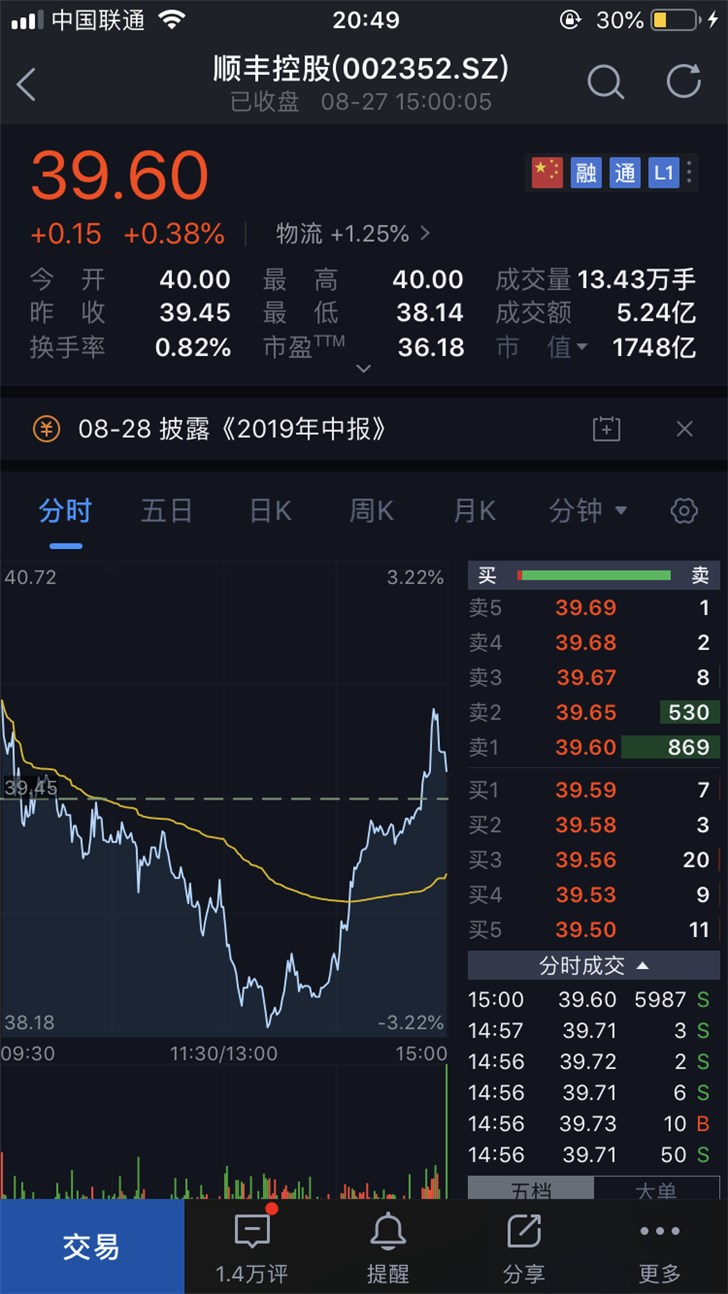Switch to 日K chart tab
Viewport: 728px width, 1294px height.
coord(270,511)
